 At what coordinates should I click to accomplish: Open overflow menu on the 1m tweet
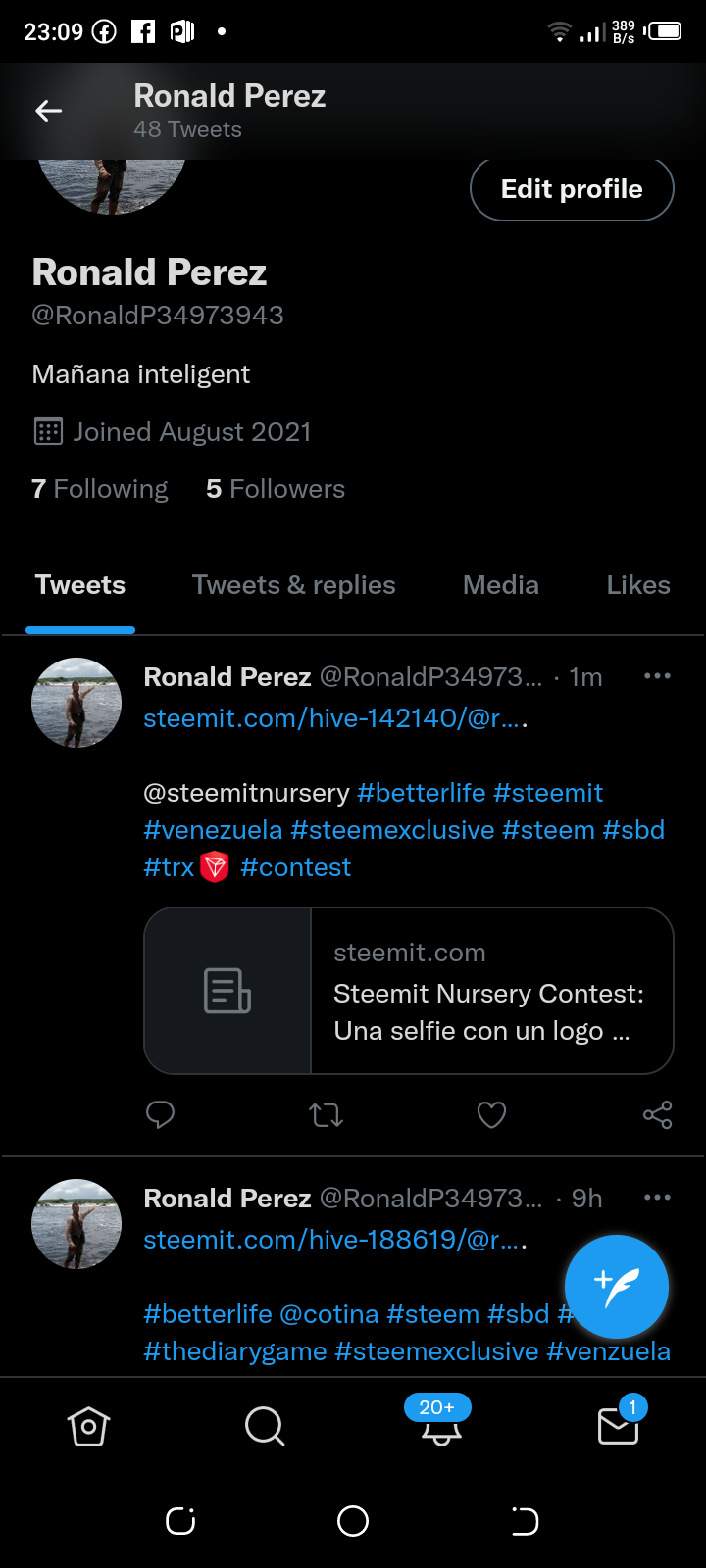[x=657, y=676]
